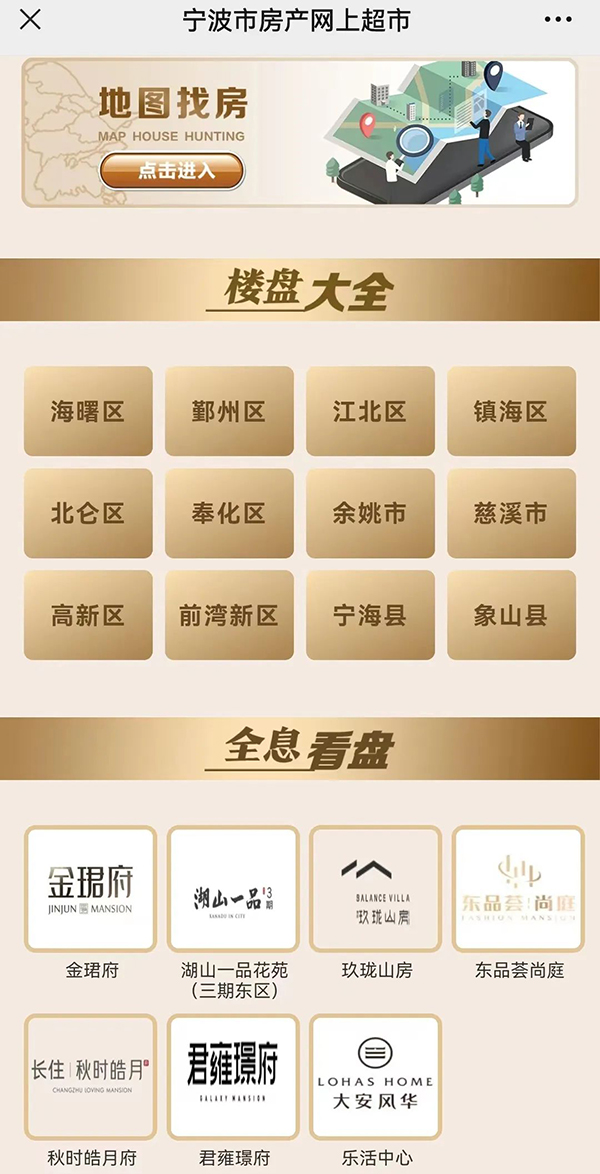Image resolution: width=600 pixels, height=1174 pixels.
Task: Close the page with the X icon
Action: pyautogui.click(x=31, y=20)
